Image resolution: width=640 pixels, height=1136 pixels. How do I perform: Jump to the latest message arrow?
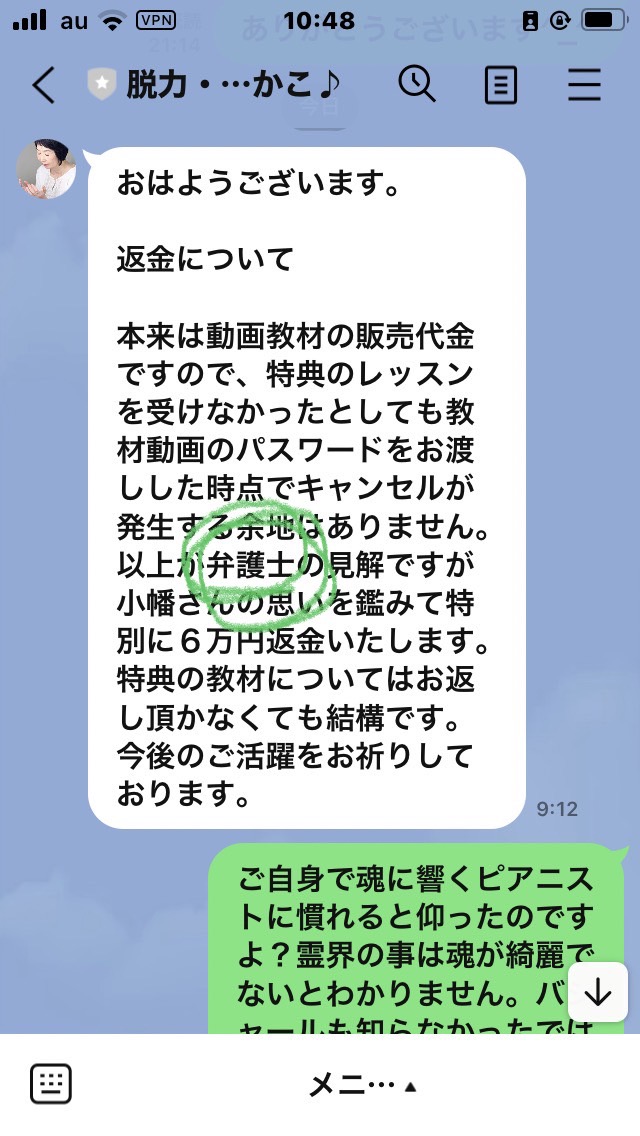(598, 992)
